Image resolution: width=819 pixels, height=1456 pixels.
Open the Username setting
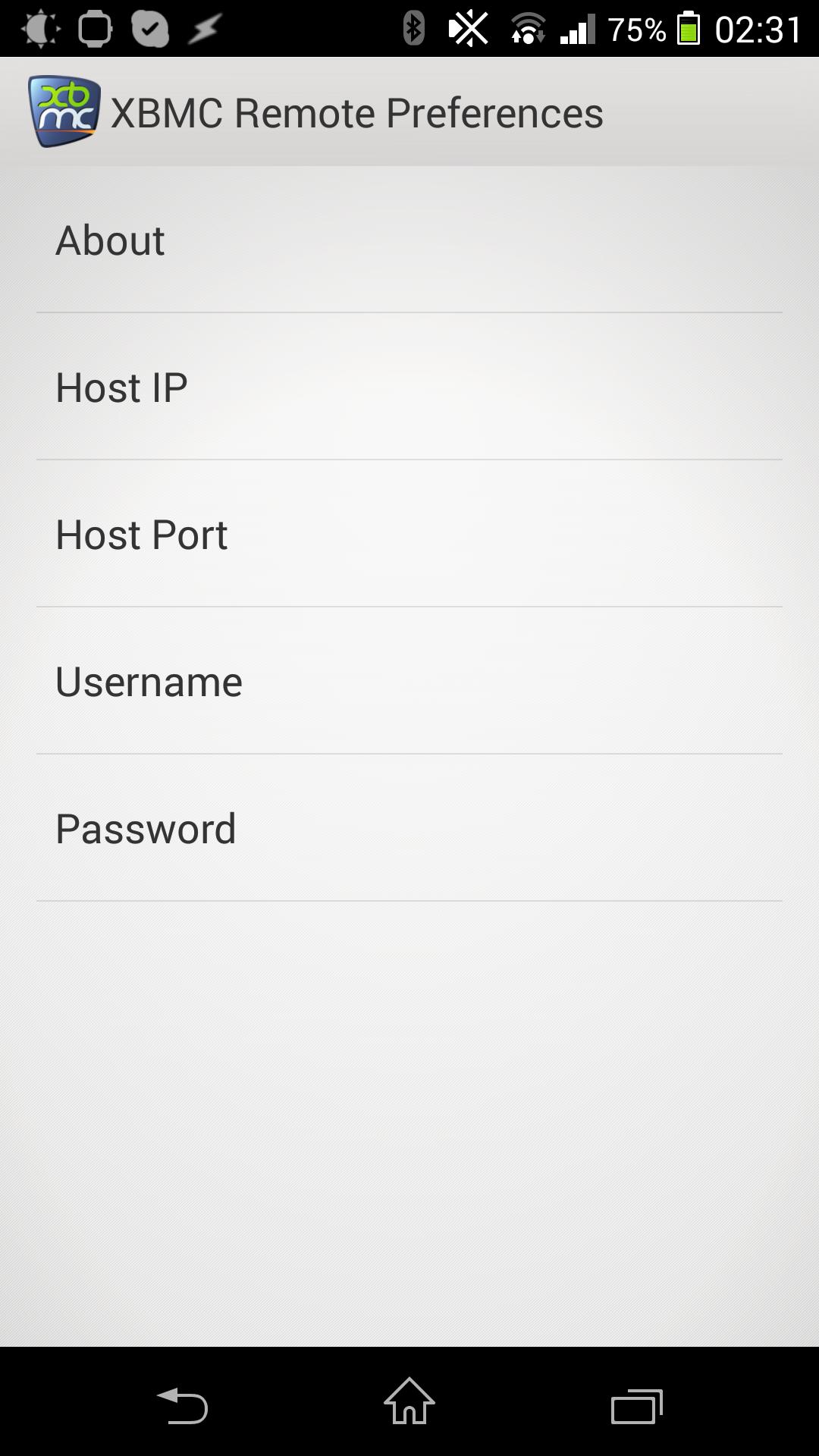[409, 681]
